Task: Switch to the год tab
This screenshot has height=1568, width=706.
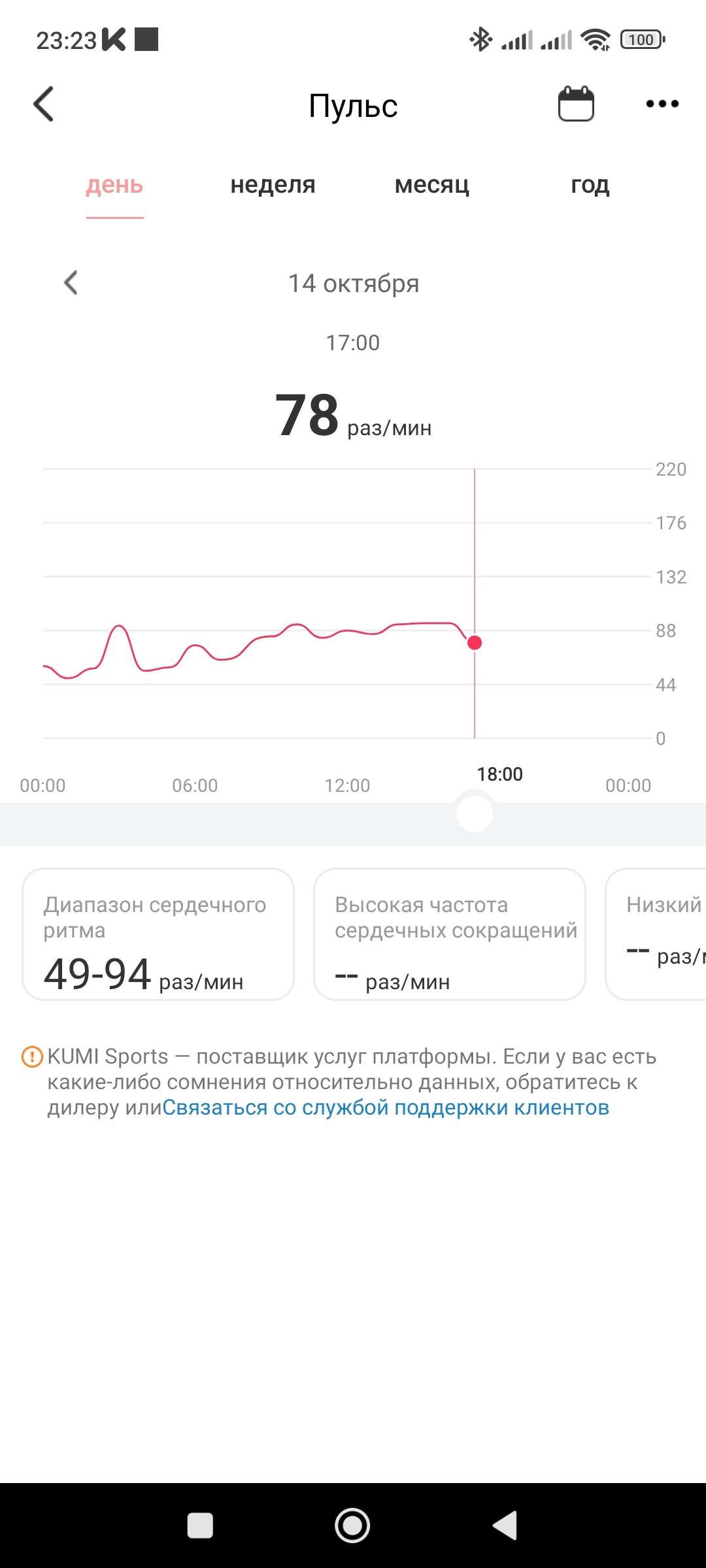Action: tap(590, 186)
